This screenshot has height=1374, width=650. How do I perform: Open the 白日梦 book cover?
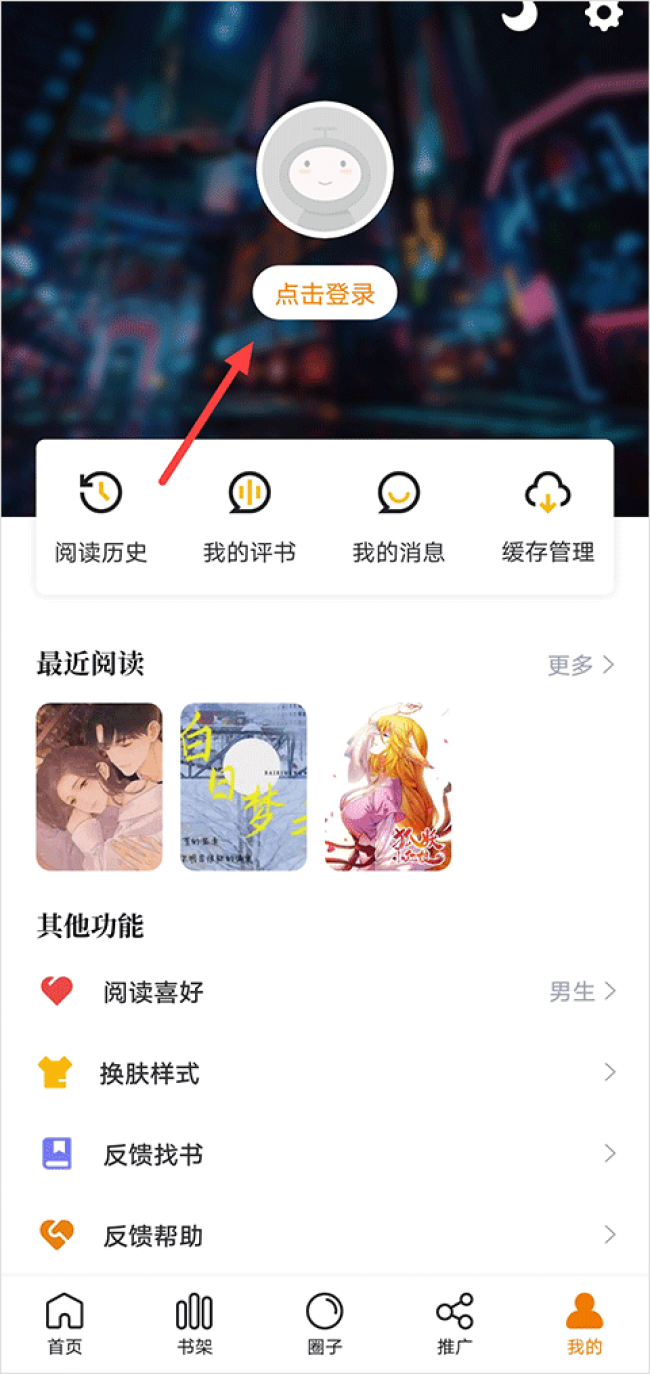[243, 786]
